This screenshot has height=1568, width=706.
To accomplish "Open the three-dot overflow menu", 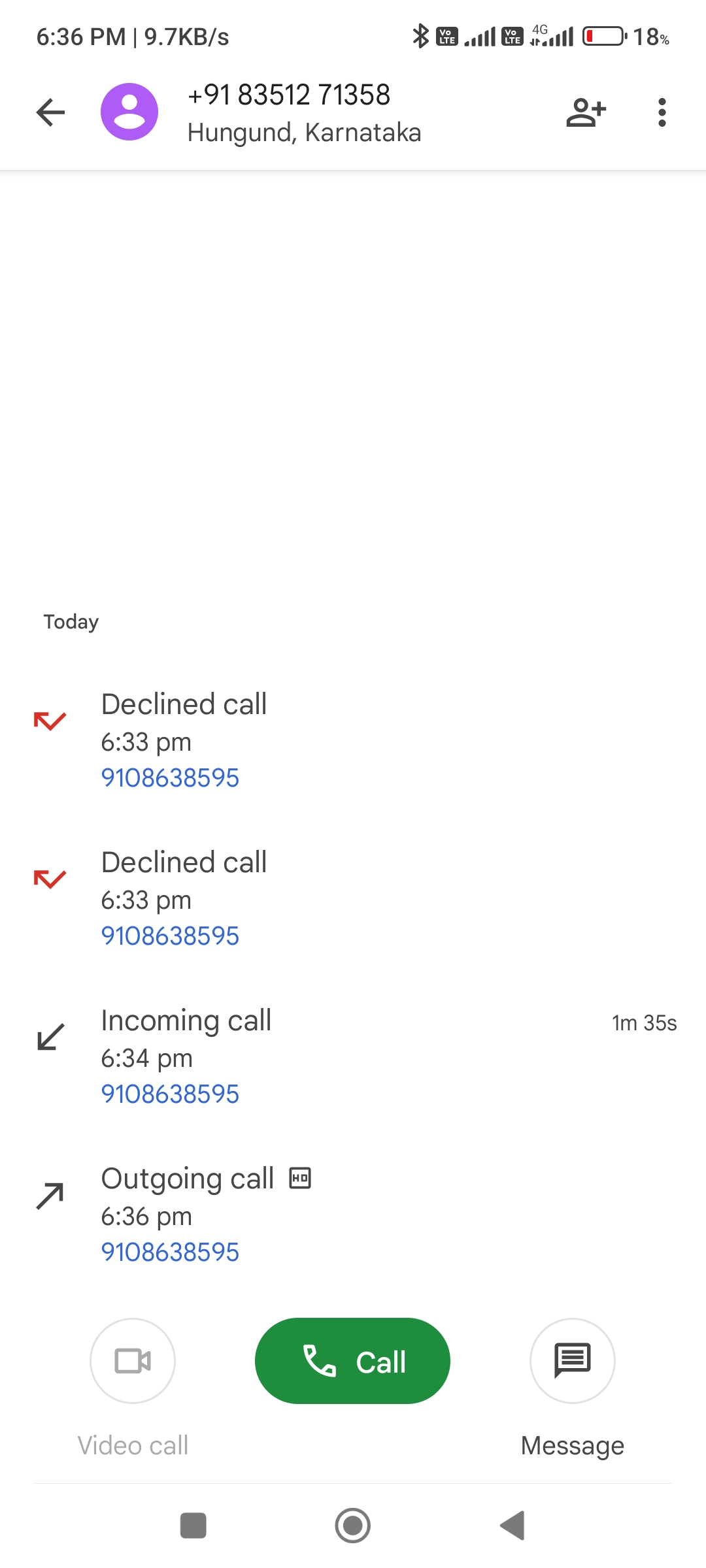I will coord(662,112).
